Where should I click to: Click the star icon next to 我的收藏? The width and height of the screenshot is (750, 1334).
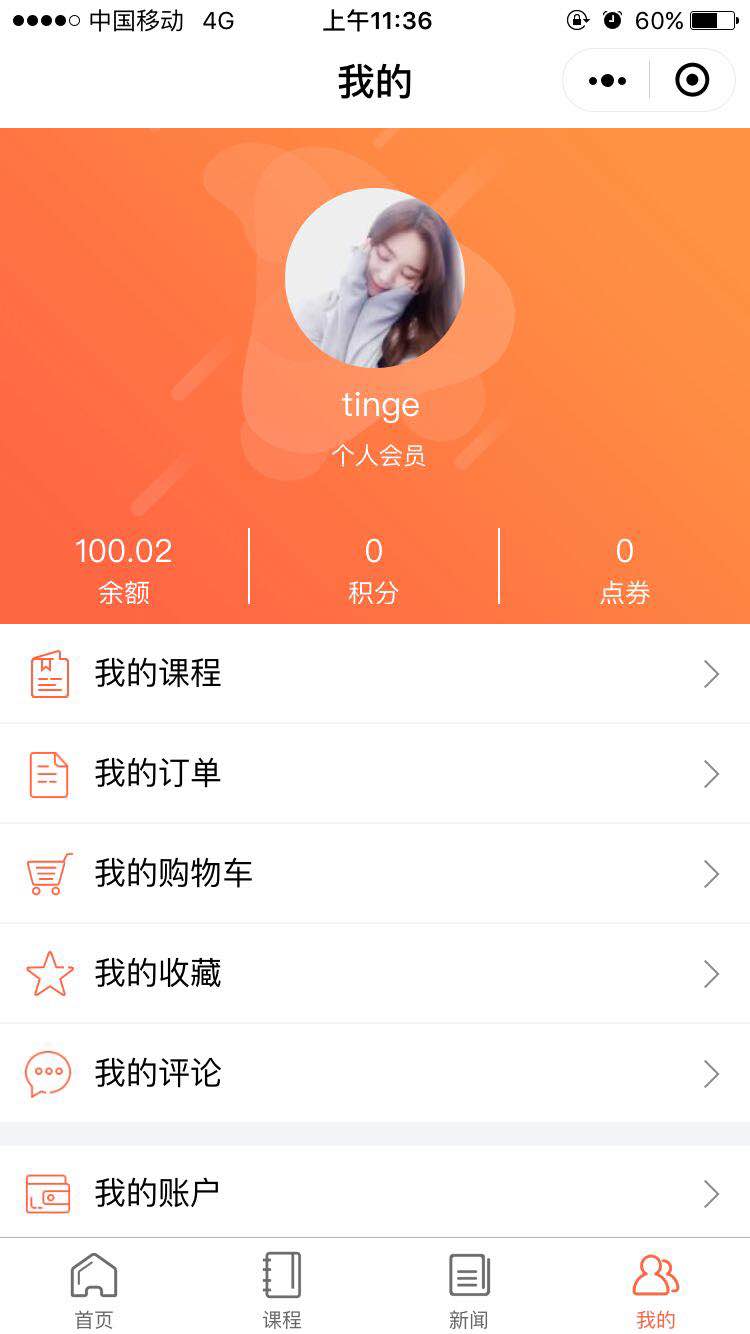pos(47,973)
